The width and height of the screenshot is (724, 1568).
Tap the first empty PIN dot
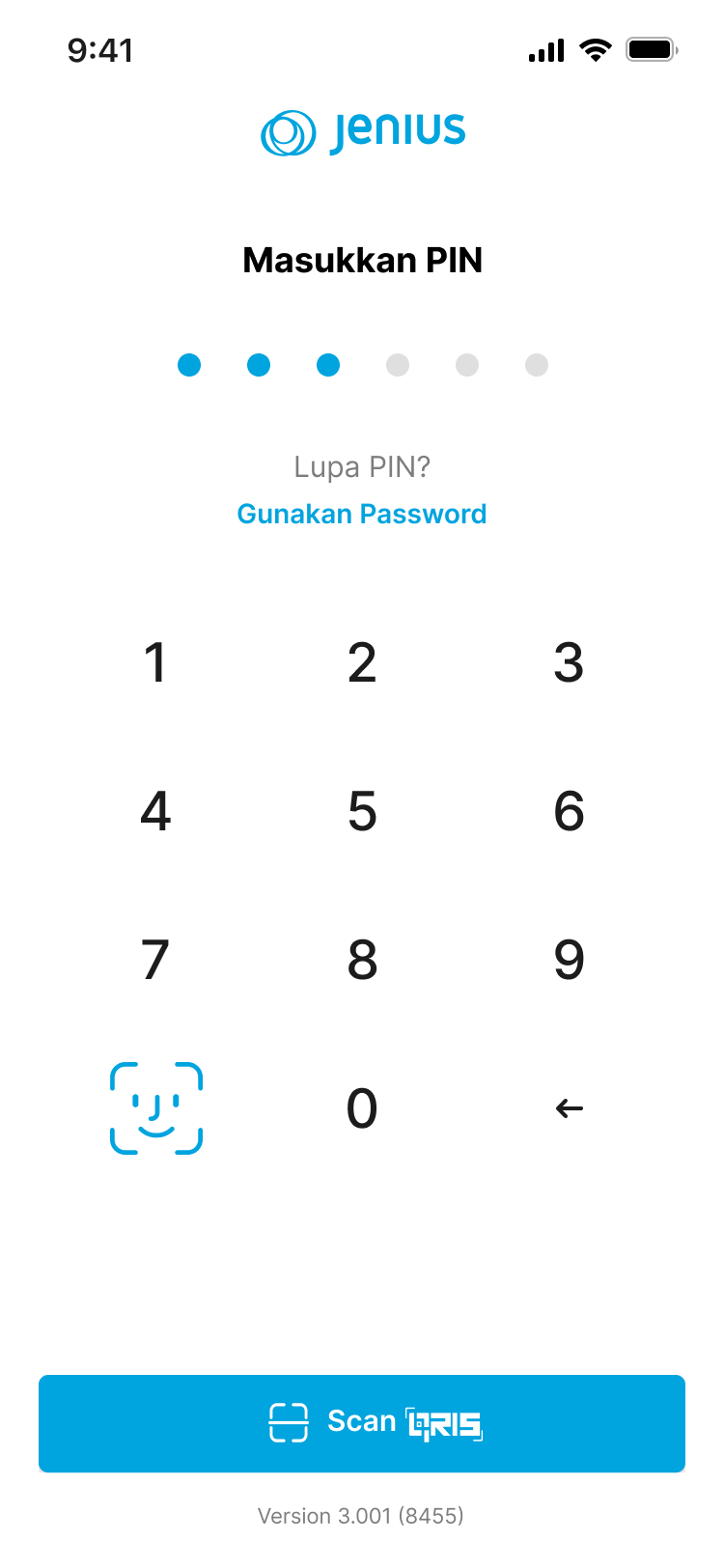click(x=398, y=365)
